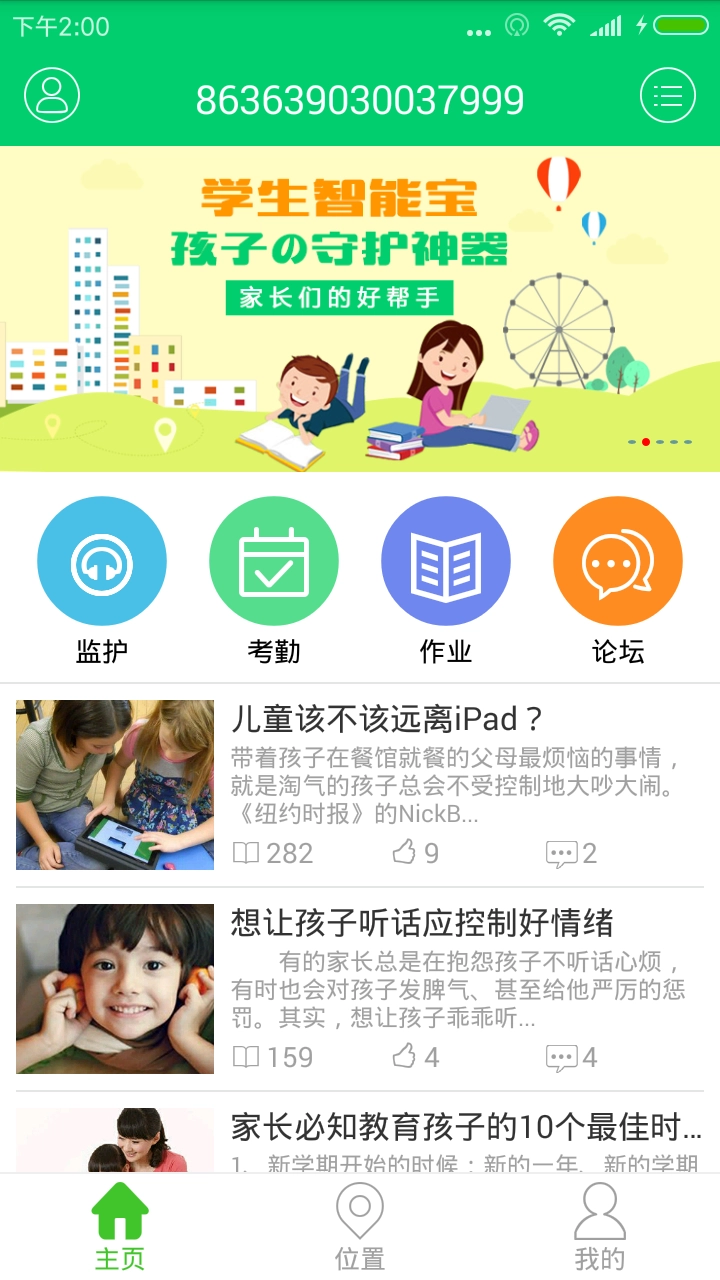Image resolution: width=720 pixels, height=1280 pixels.
Task: Open article 家长必知教育孩子的10个最佳时
Action: coord(465,1128)
